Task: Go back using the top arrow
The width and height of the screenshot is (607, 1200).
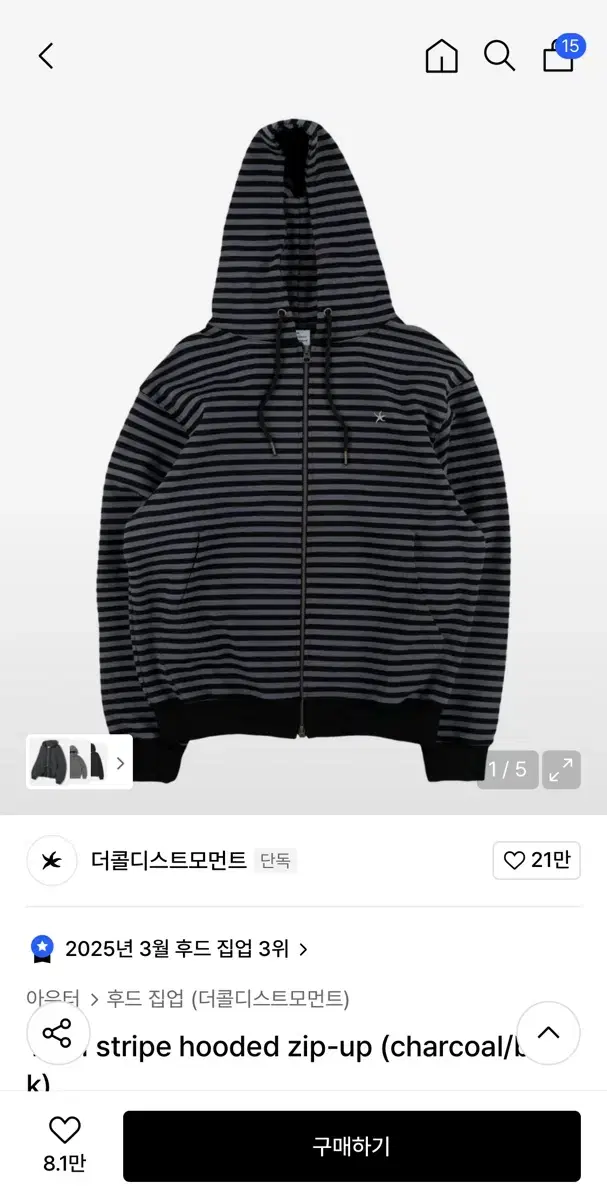Action: (46, 56)
